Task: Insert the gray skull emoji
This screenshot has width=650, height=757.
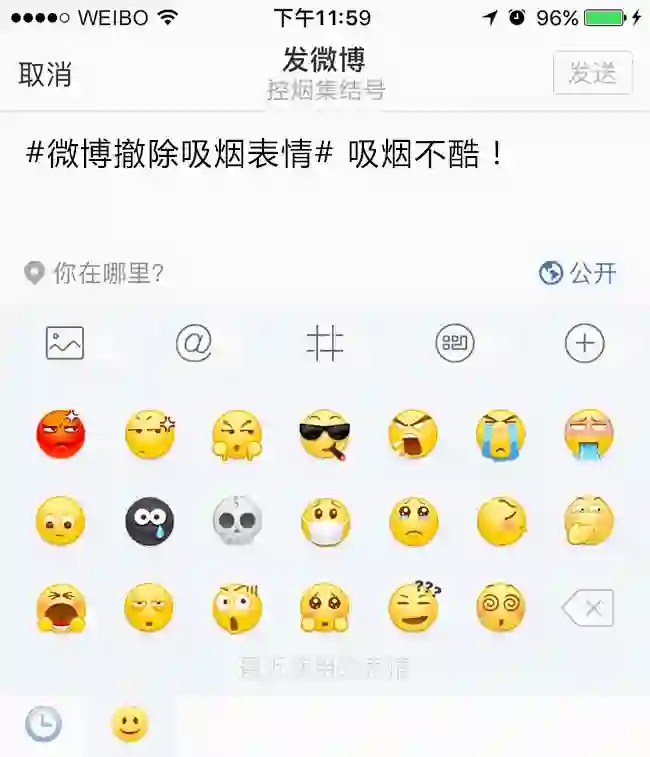Action: point(237,521)
